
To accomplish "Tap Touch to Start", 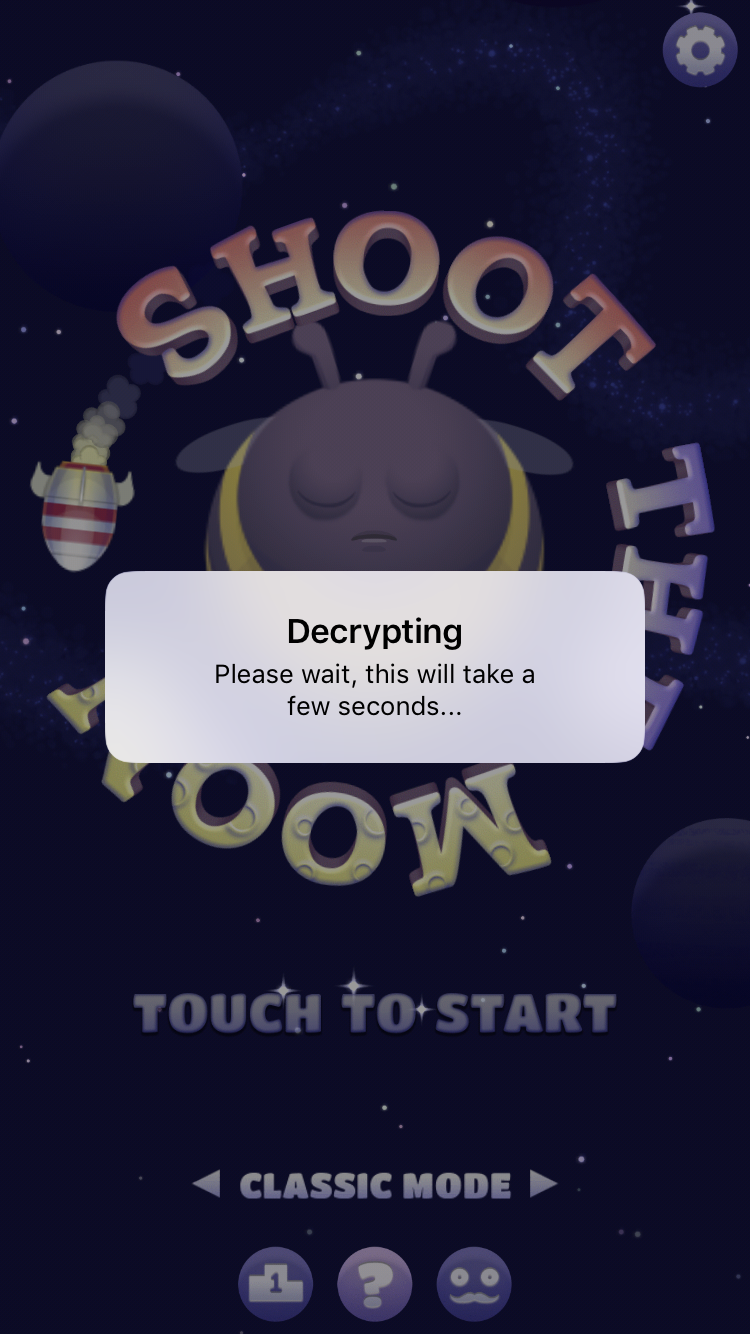I will point(375,1012).
